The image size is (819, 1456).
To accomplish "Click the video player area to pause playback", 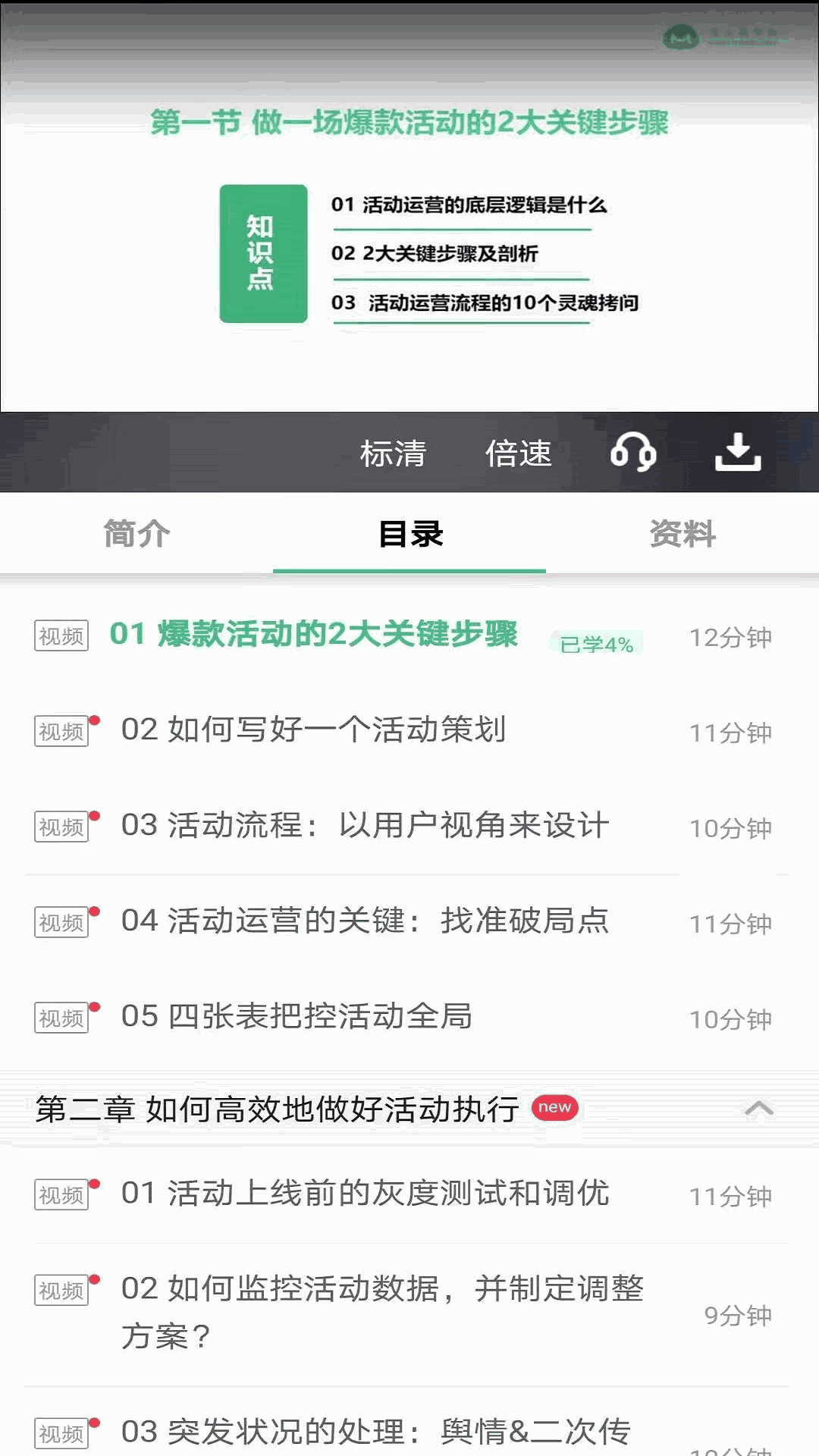I will pos(409,227).
